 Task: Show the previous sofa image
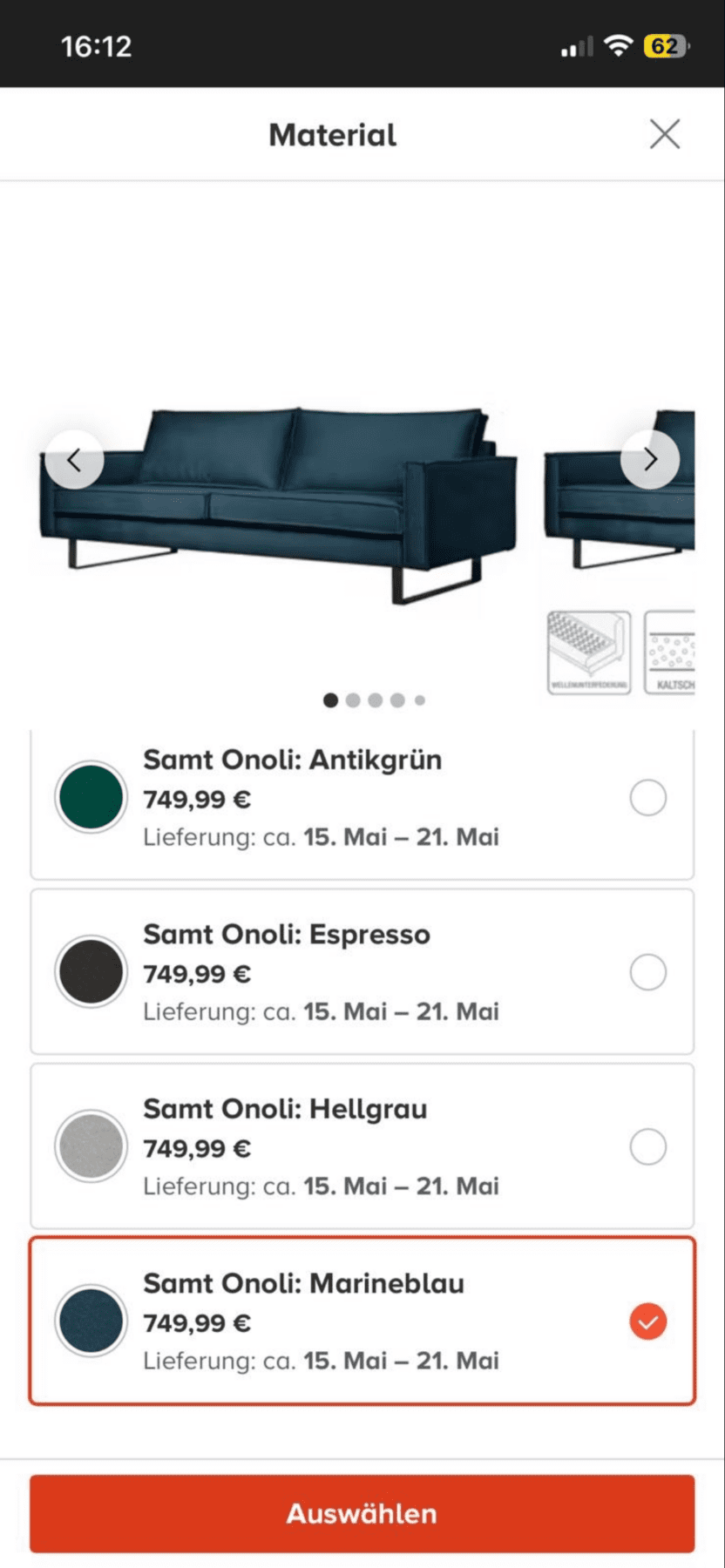pos(75,460)
